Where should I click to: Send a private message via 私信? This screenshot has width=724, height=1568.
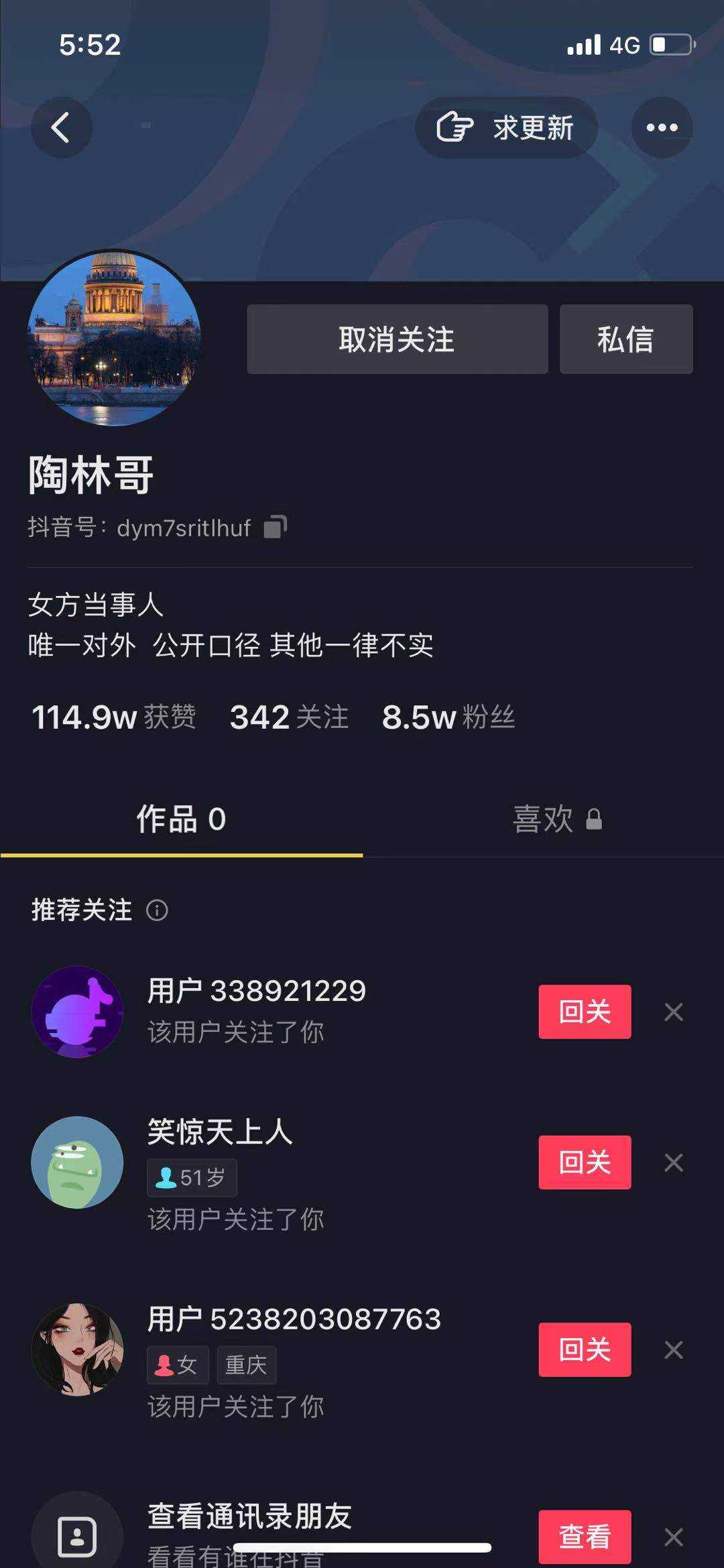click(625, 339)
